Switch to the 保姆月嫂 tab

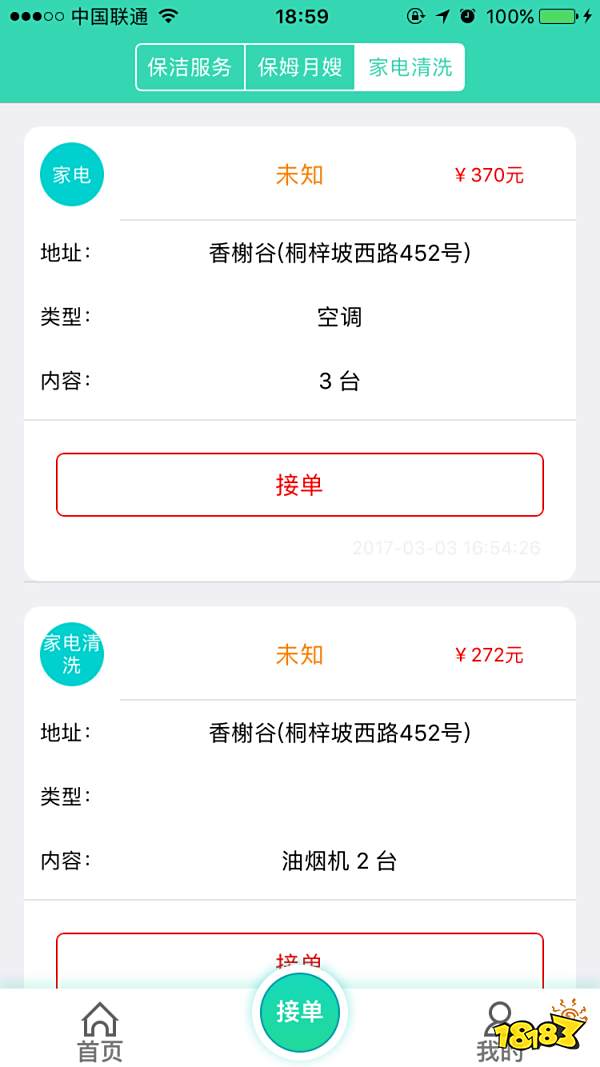(300, 67)
